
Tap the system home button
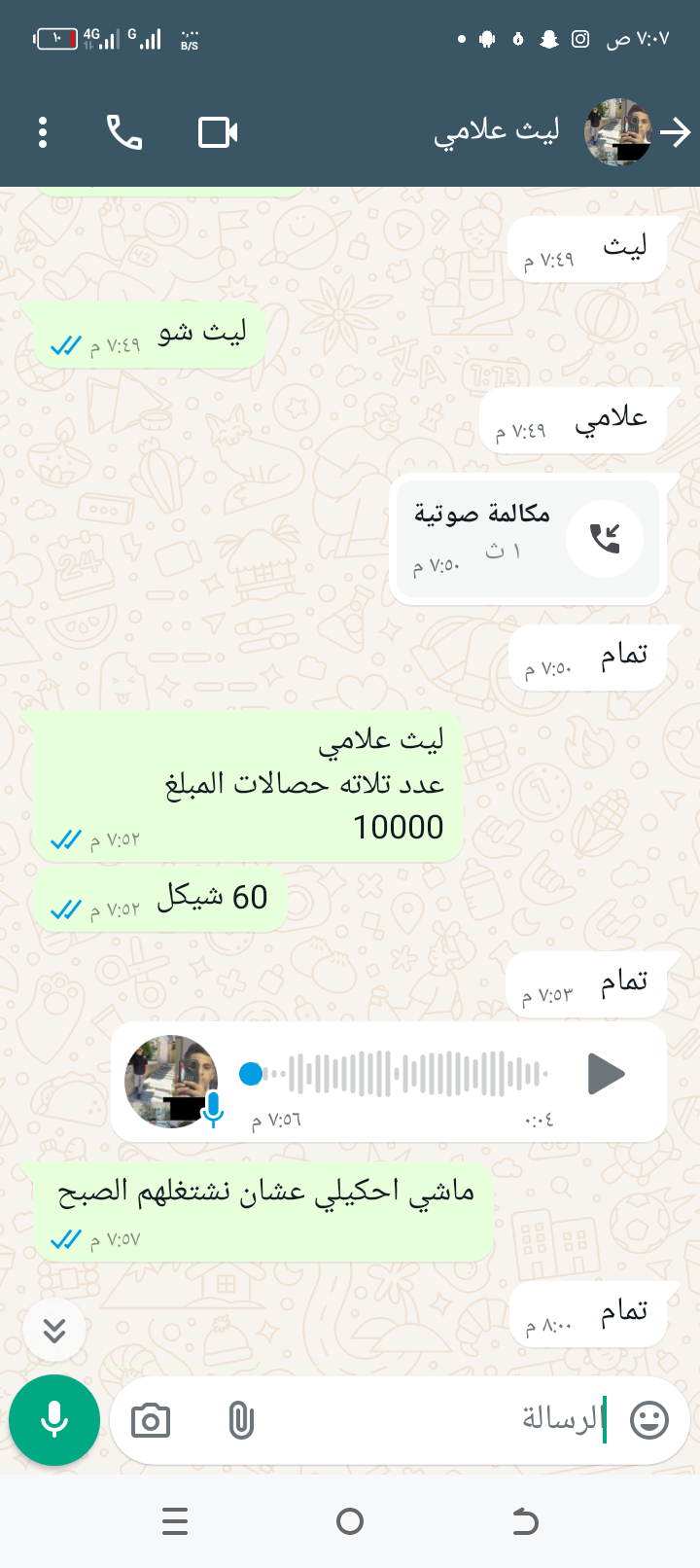click(x=350, y=1521)
